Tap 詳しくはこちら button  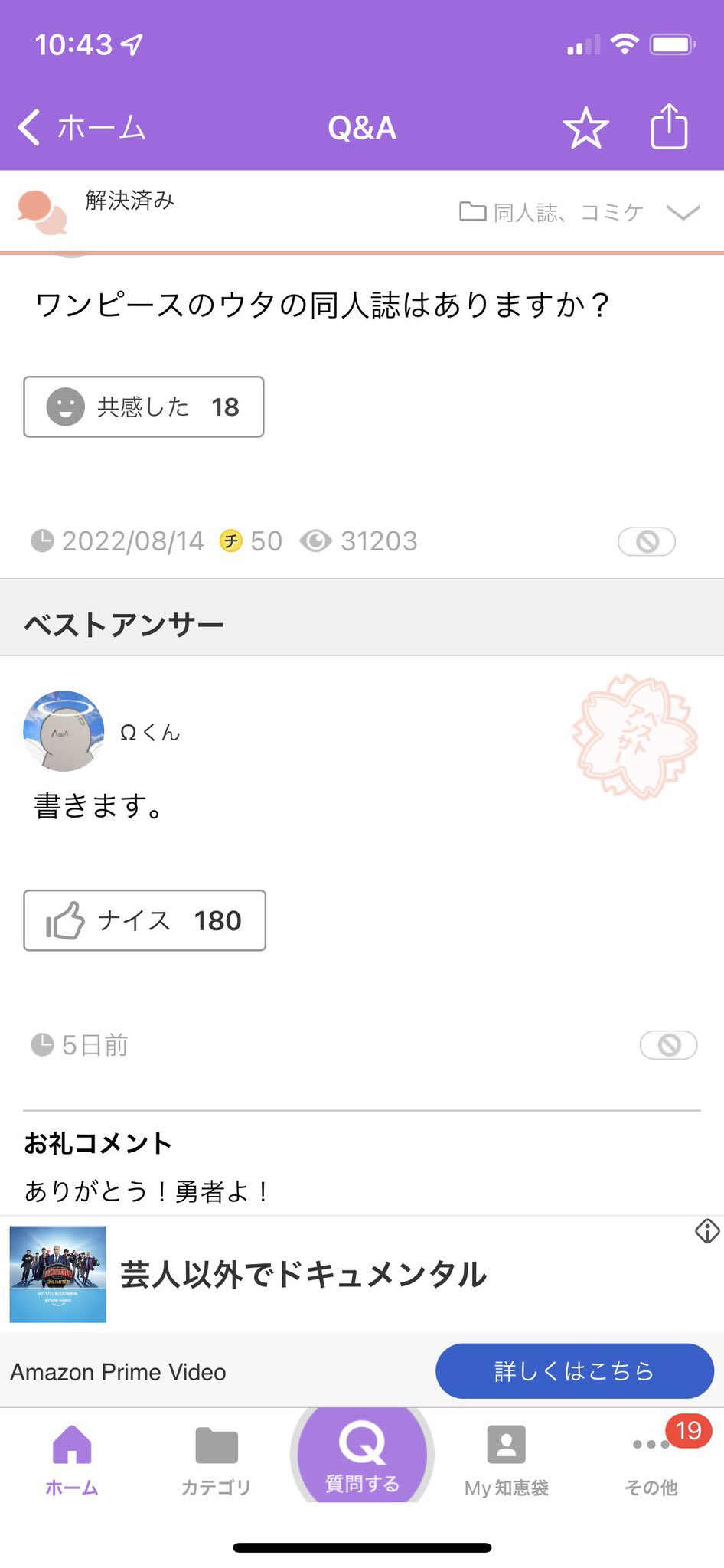575,1370
